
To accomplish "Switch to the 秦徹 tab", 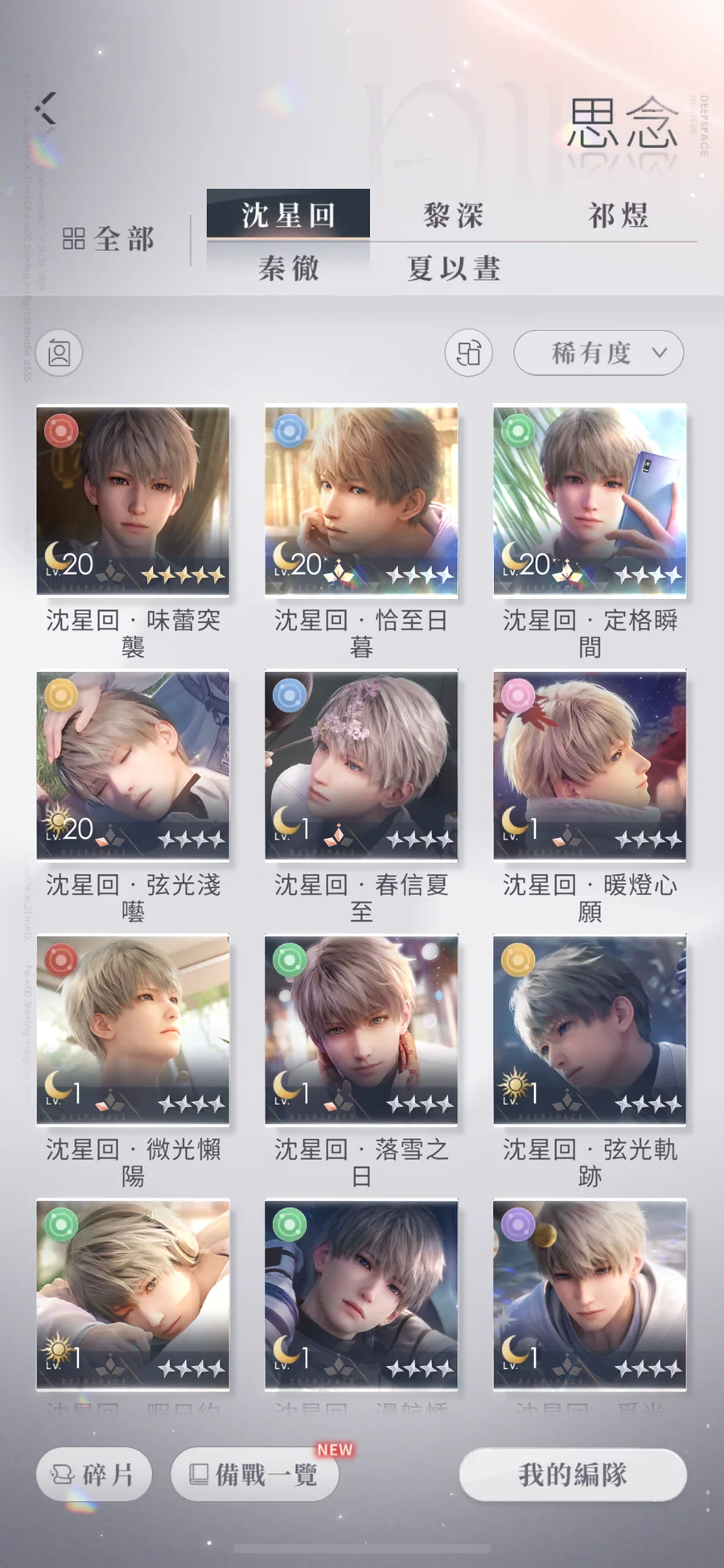I will (288, 268).
